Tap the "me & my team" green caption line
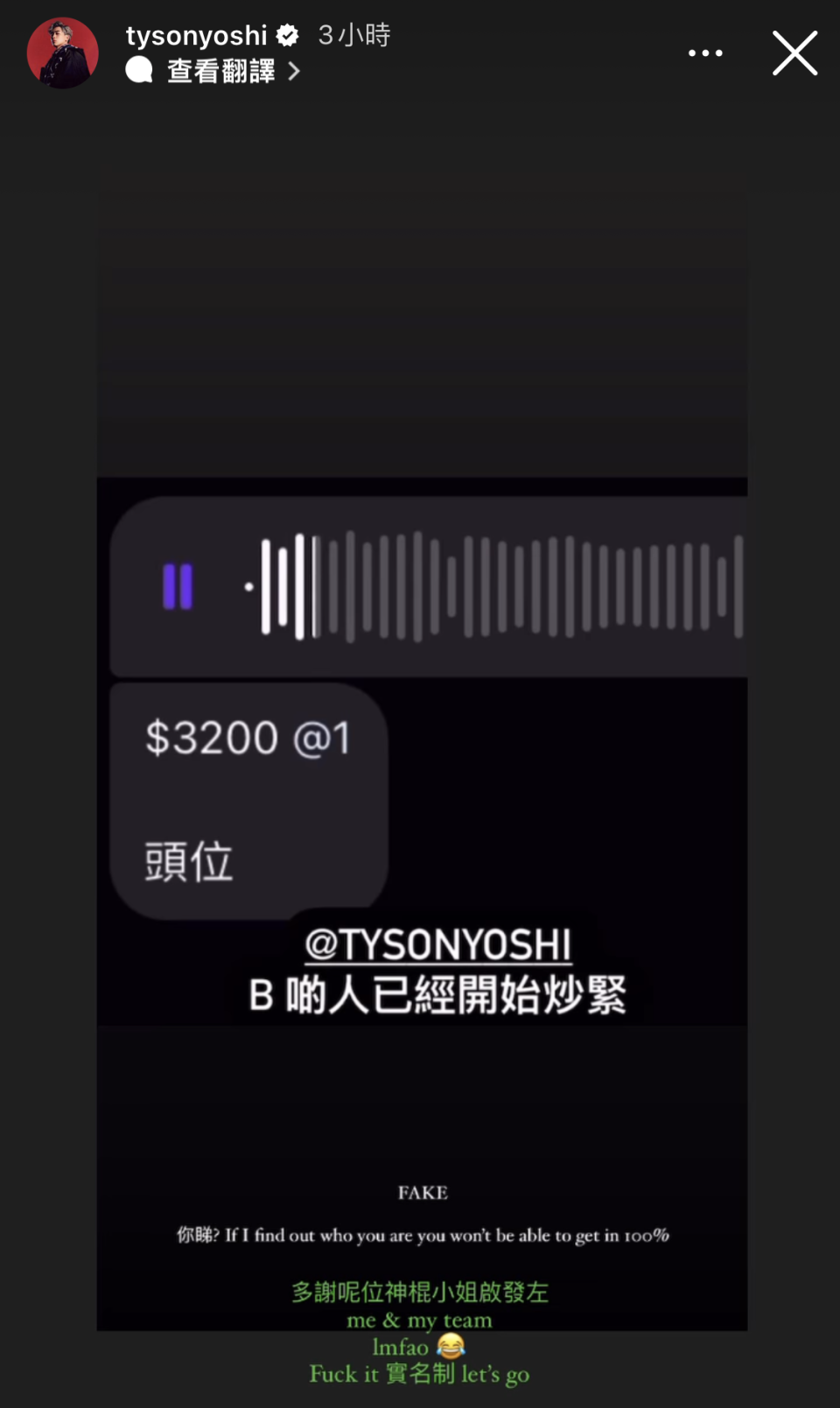 (x=419, y=1320)
